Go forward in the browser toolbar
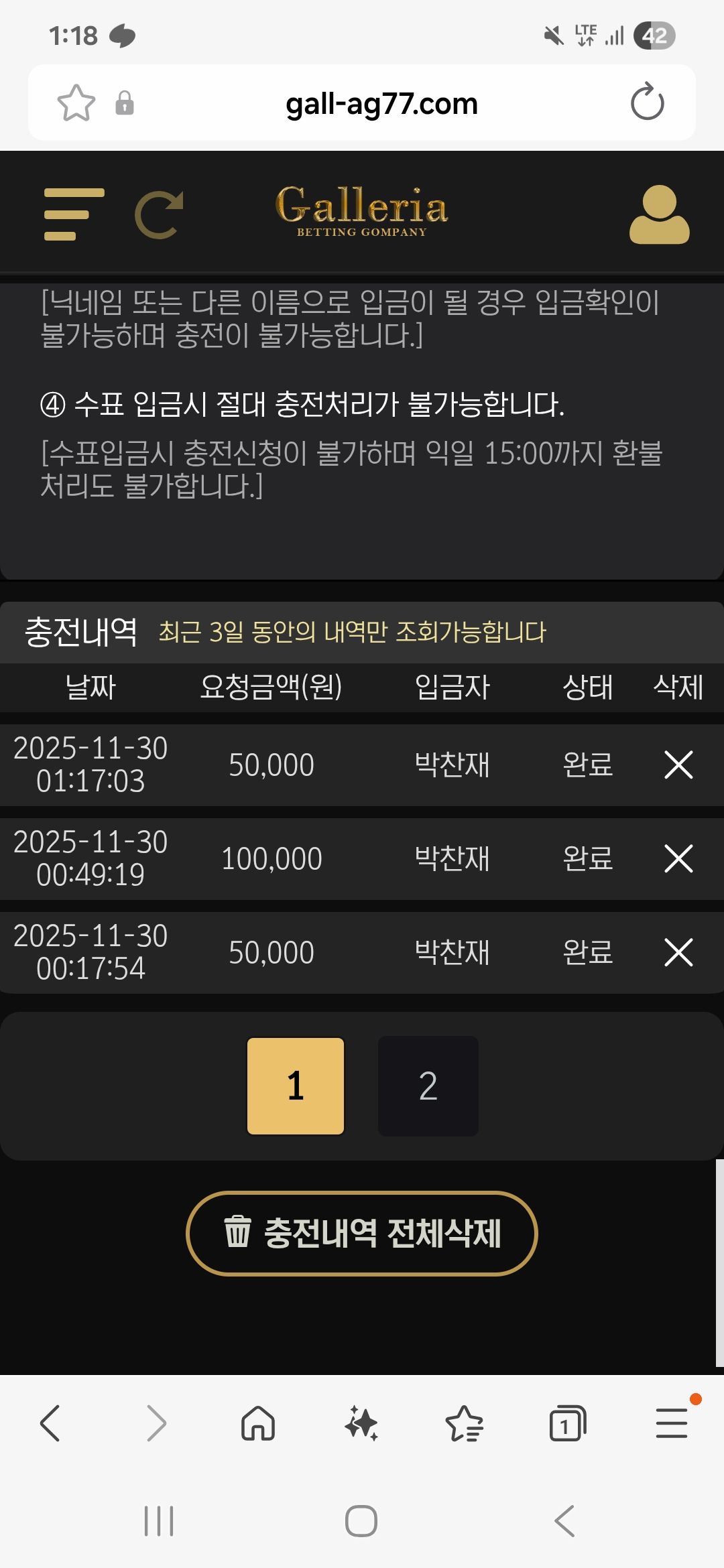The width and height of the screenshot is (724, 1568). (x=156, y=1423)
